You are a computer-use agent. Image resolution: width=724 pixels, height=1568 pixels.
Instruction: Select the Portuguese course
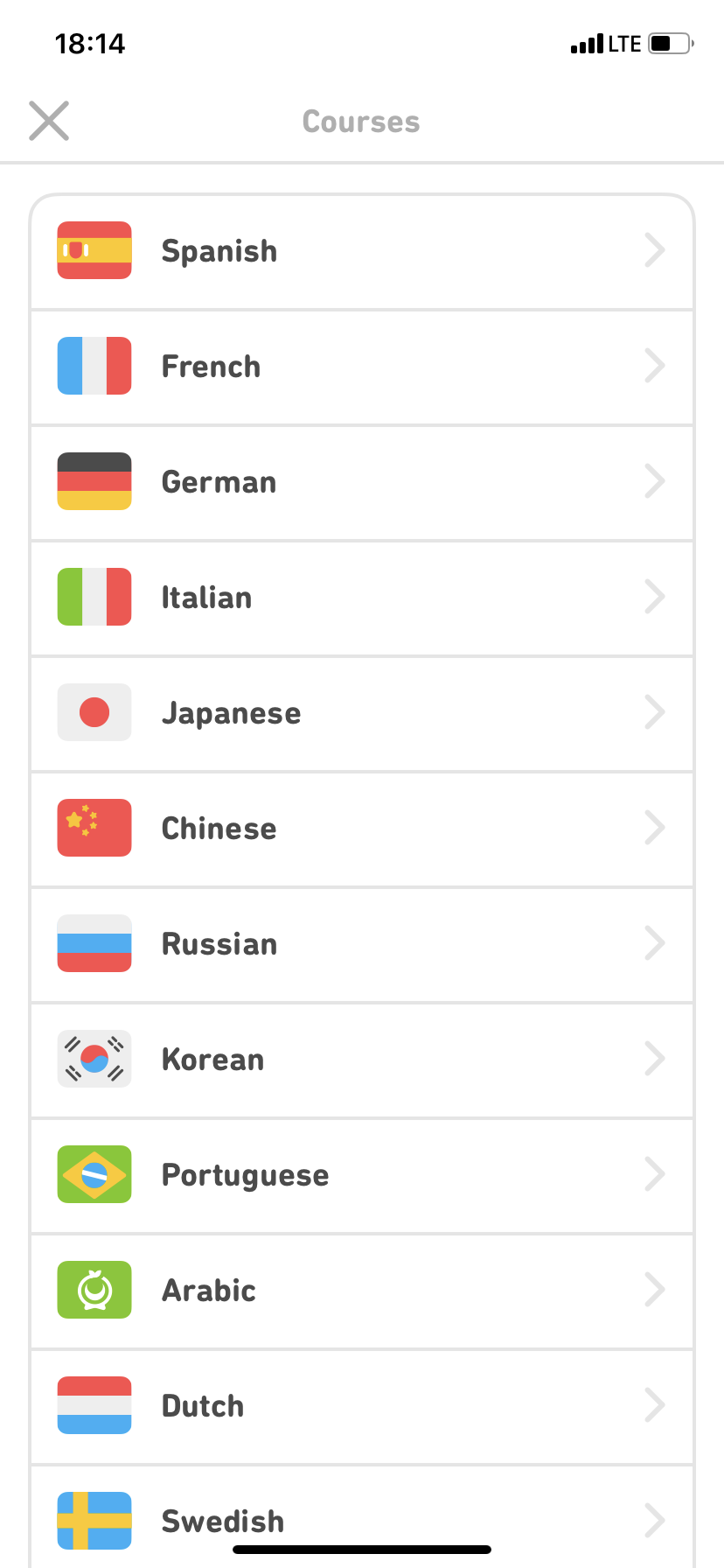click(x=362, y=1175)
